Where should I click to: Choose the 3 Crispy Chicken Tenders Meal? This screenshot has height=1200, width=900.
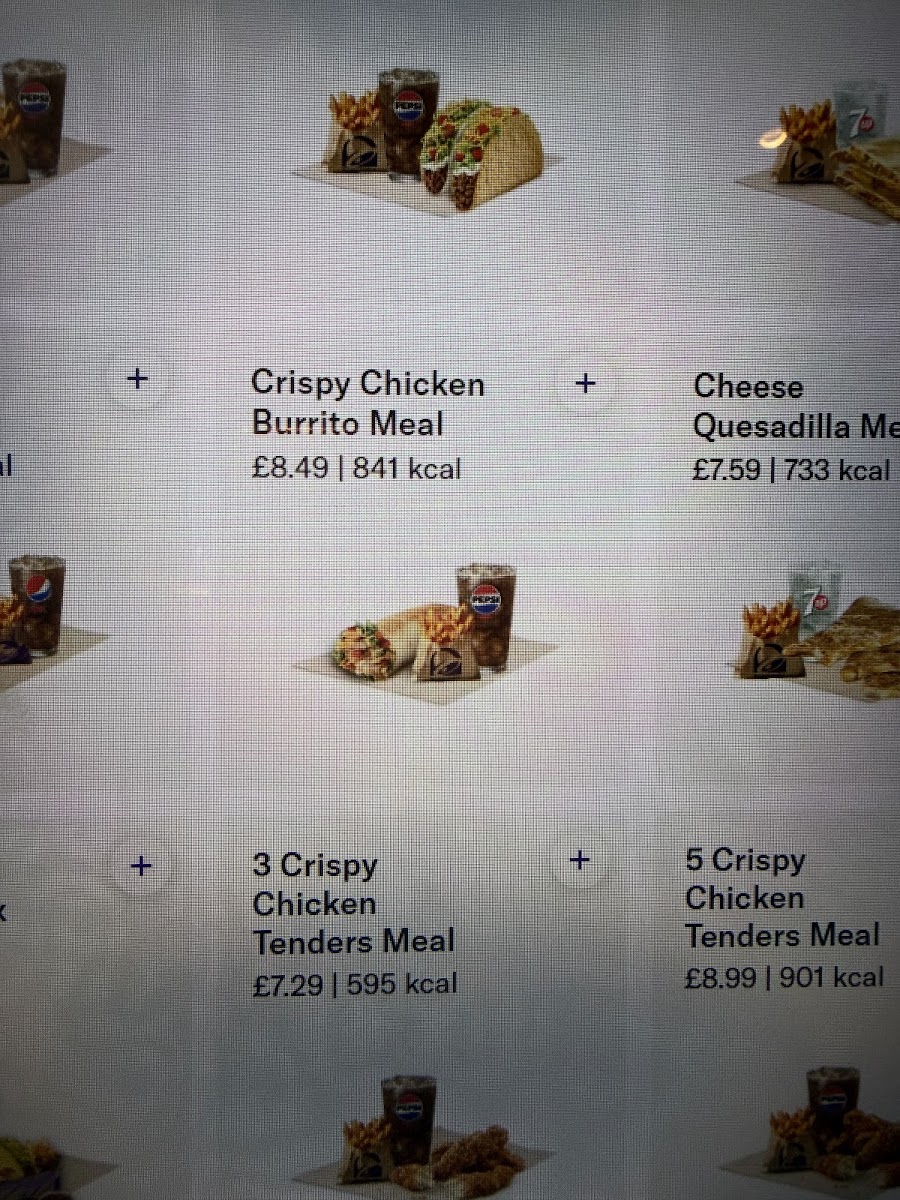click(353, 904)
